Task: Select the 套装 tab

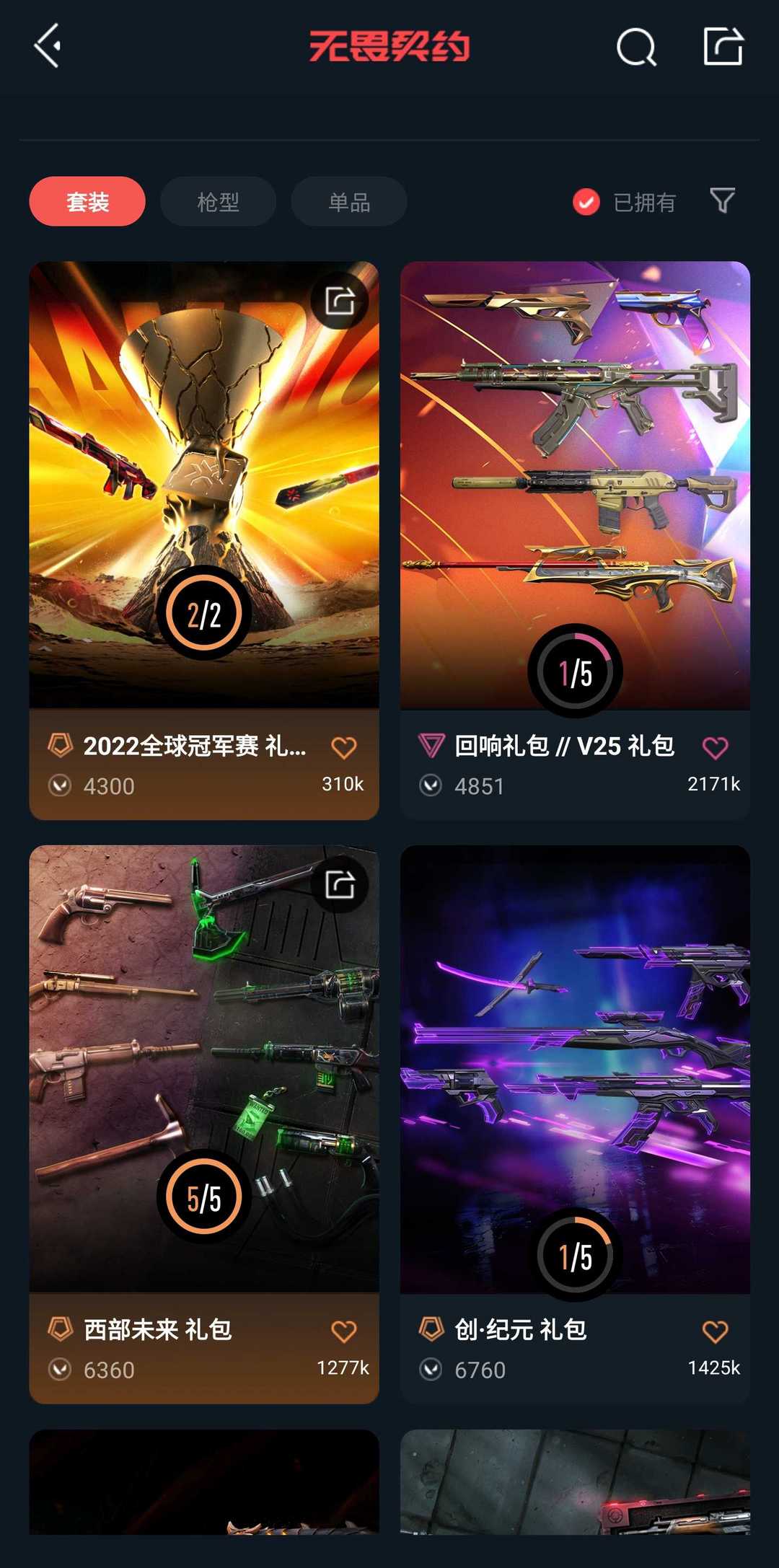Action: pyautogui.click(x=87, y=201)
